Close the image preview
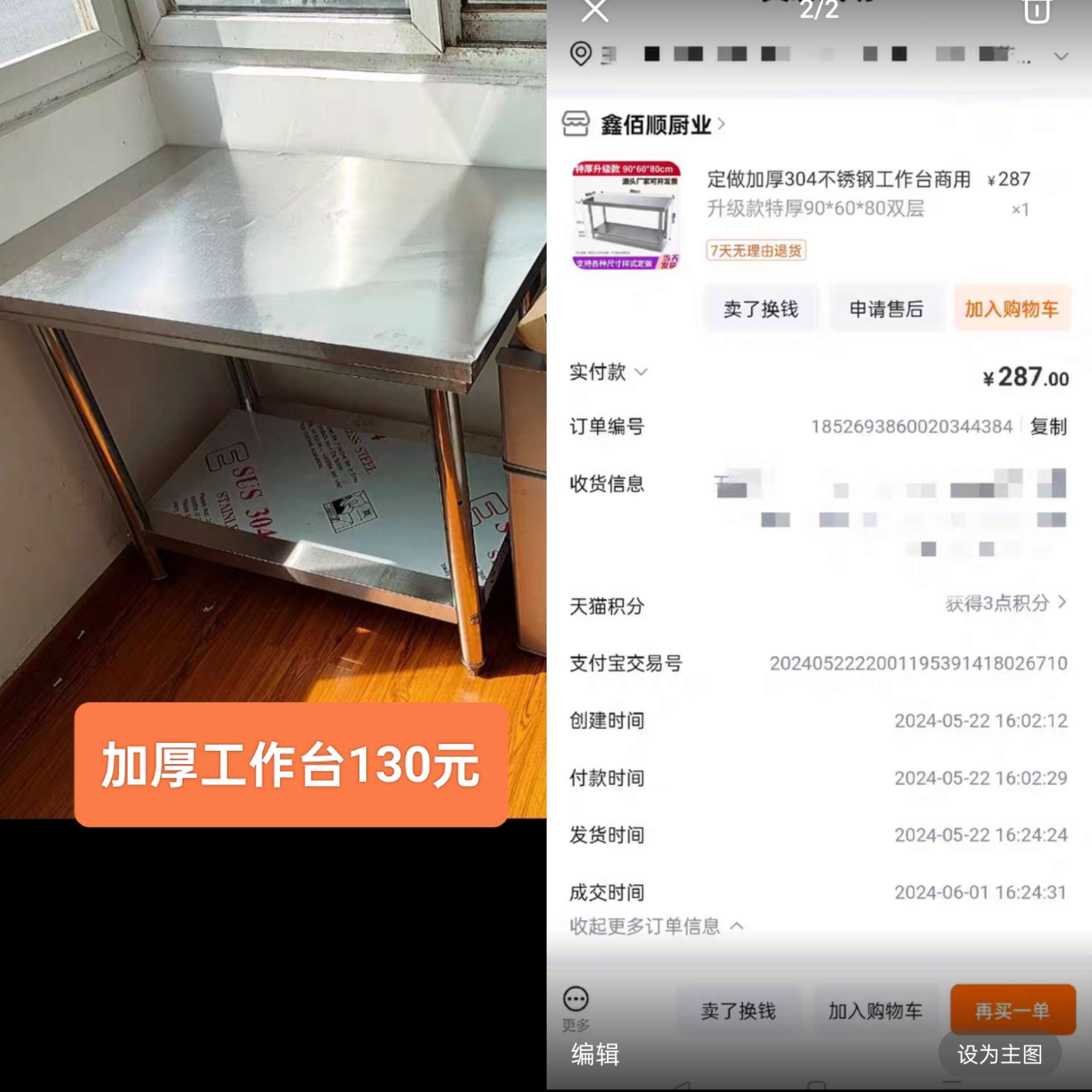Screen dimensions: 1092x1092 pyautogui.click(x=595, y=10)
